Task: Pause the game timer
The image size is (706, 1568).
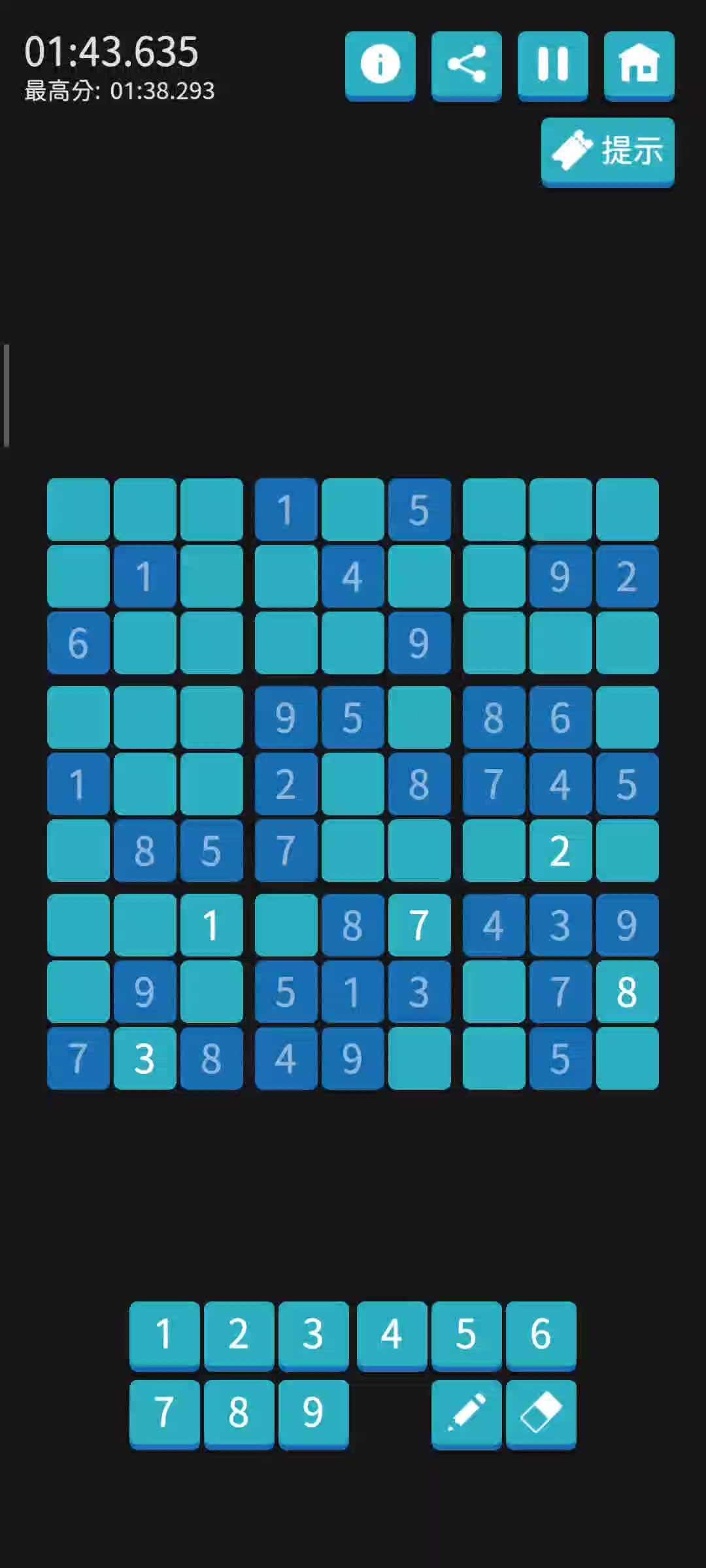Action: pos(552,65)
